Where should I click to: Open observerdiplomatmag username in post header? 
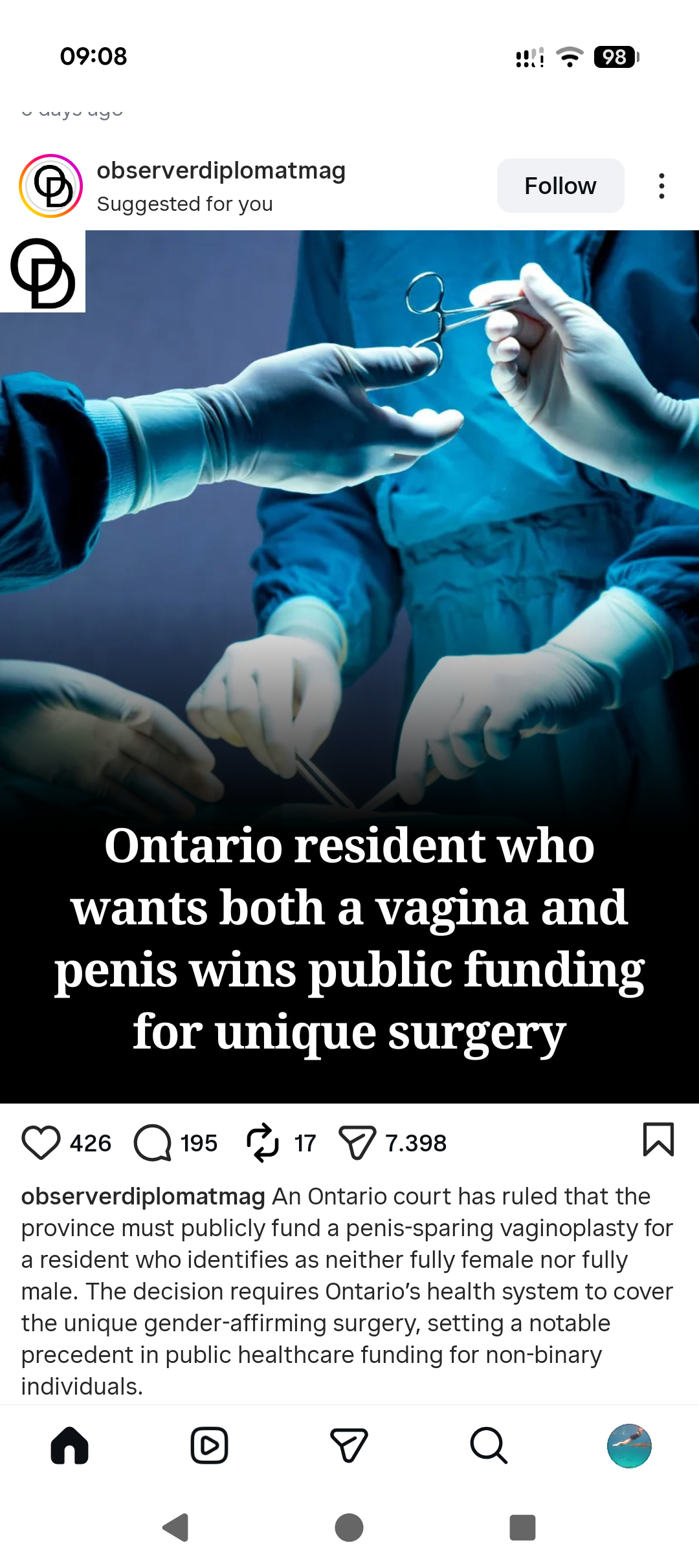(x=221, y=171)
